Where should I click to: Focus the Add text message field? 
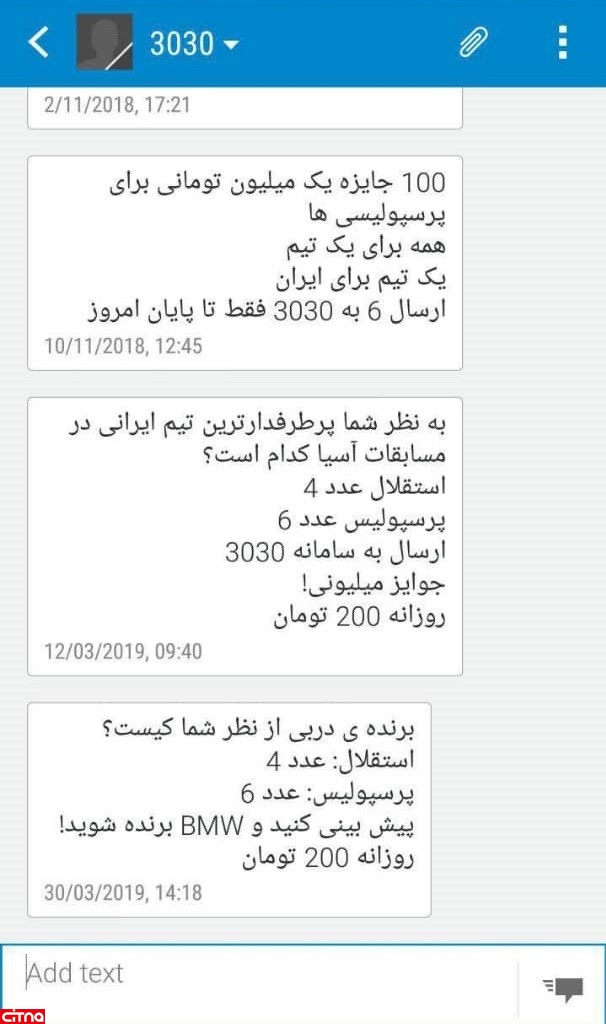pos(270,974)
